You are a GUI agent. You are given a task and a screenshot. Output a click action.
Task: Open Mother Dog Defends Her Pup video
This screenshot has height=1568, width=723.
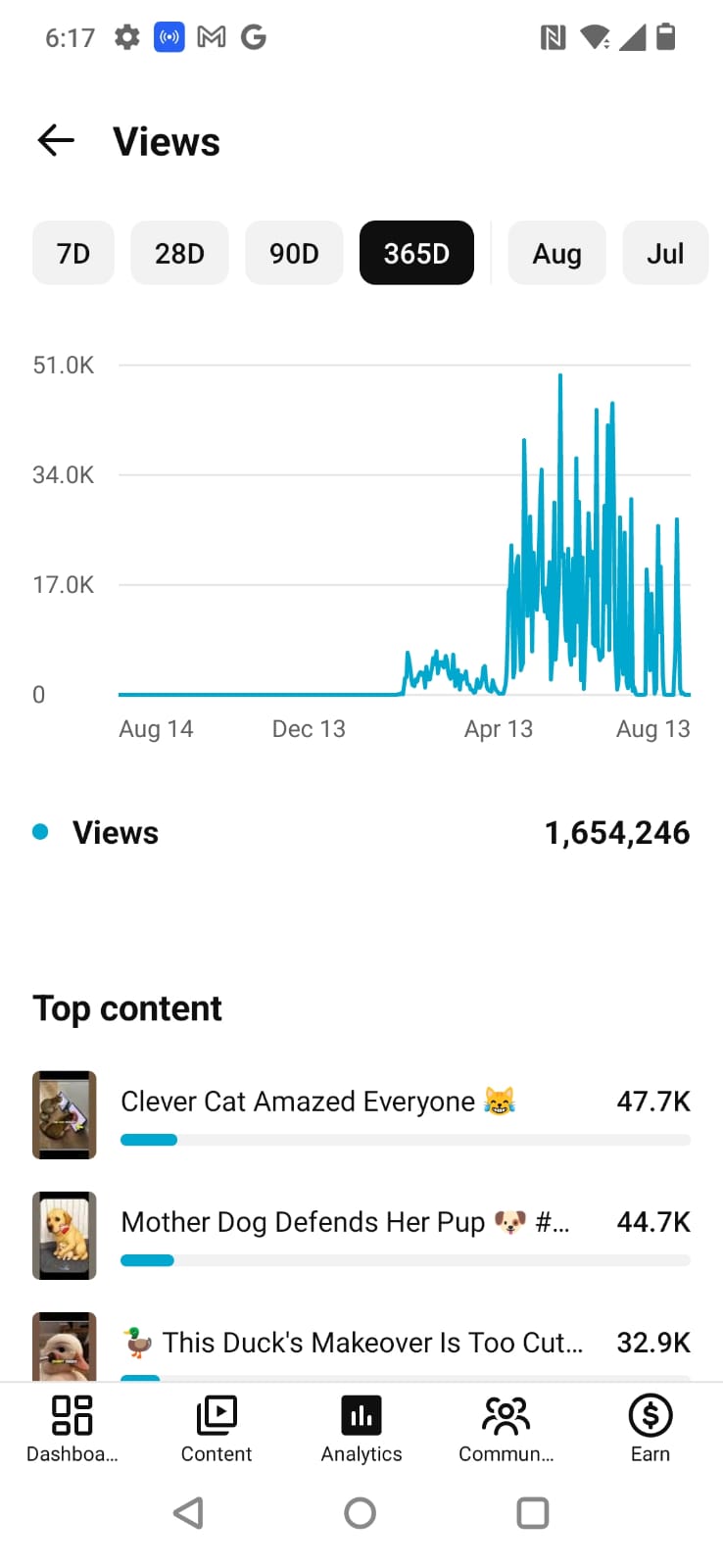pos(361,1236)
